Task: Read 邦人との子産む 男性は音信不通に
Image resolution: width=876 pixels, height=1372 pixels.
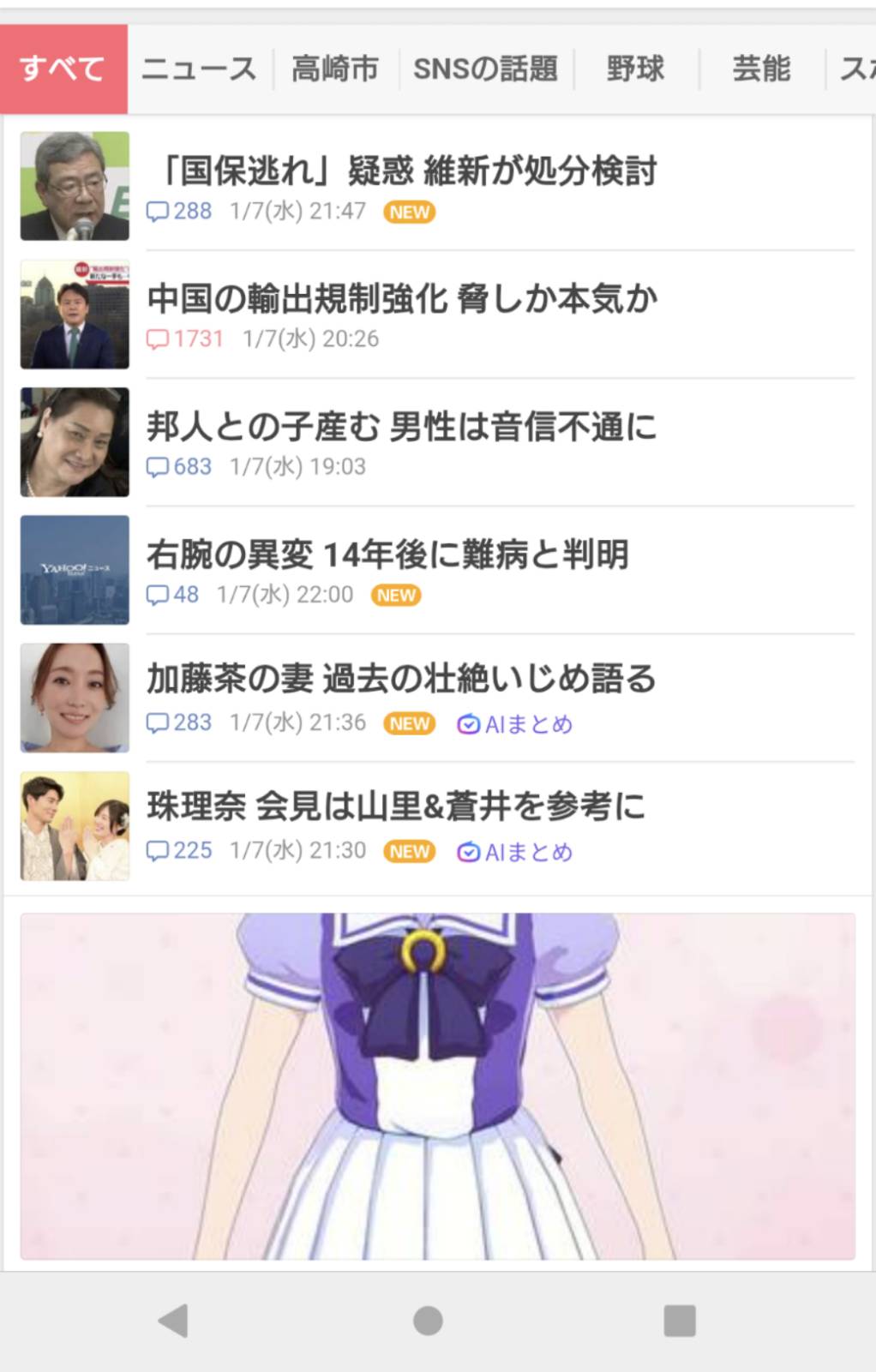Action: (401, 426)
